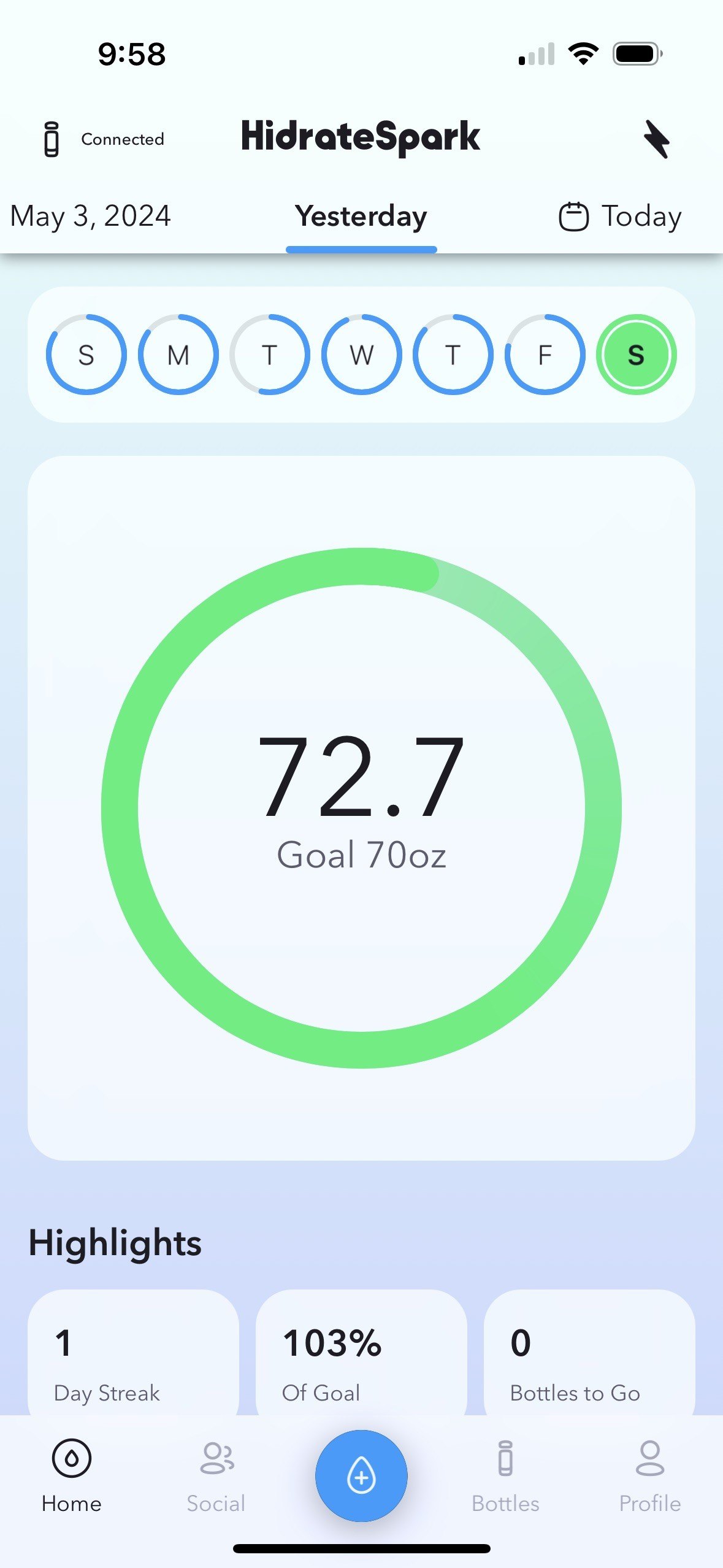The image size is (723, 1568).
Task: Tap the glow lightning bolt icon
Action: click(656, 139)
